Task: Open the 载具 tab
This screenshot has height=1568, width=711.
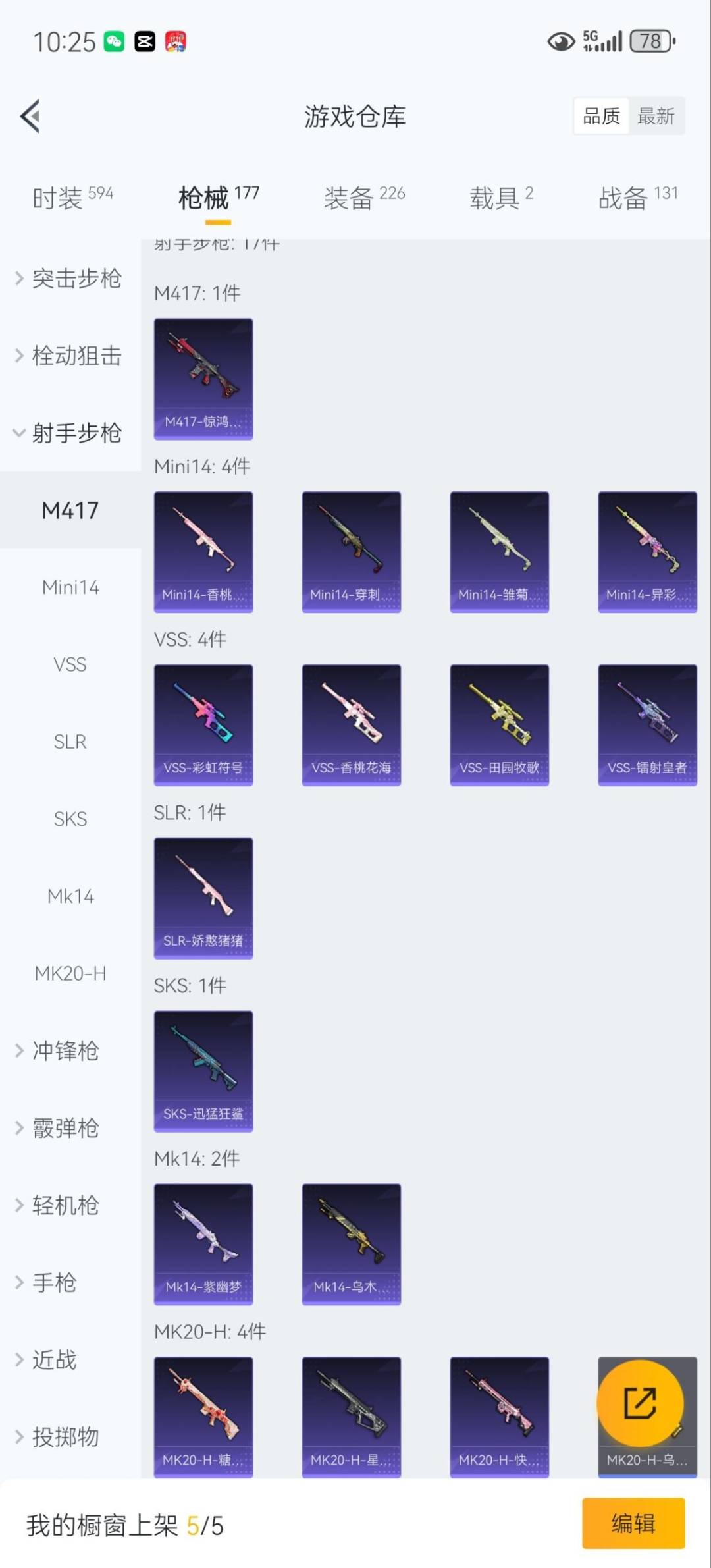Action: [x=500, y=197]
